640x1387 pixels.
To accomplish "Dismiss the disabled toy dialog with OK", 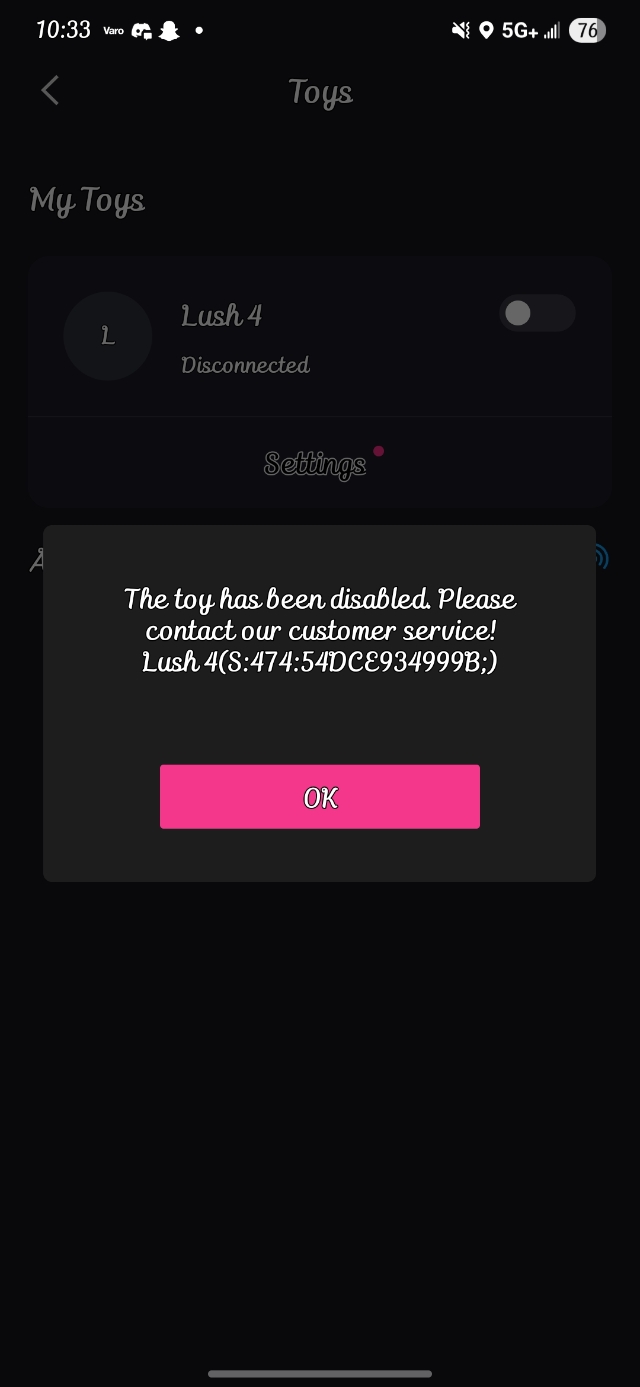I will (320, 797).
